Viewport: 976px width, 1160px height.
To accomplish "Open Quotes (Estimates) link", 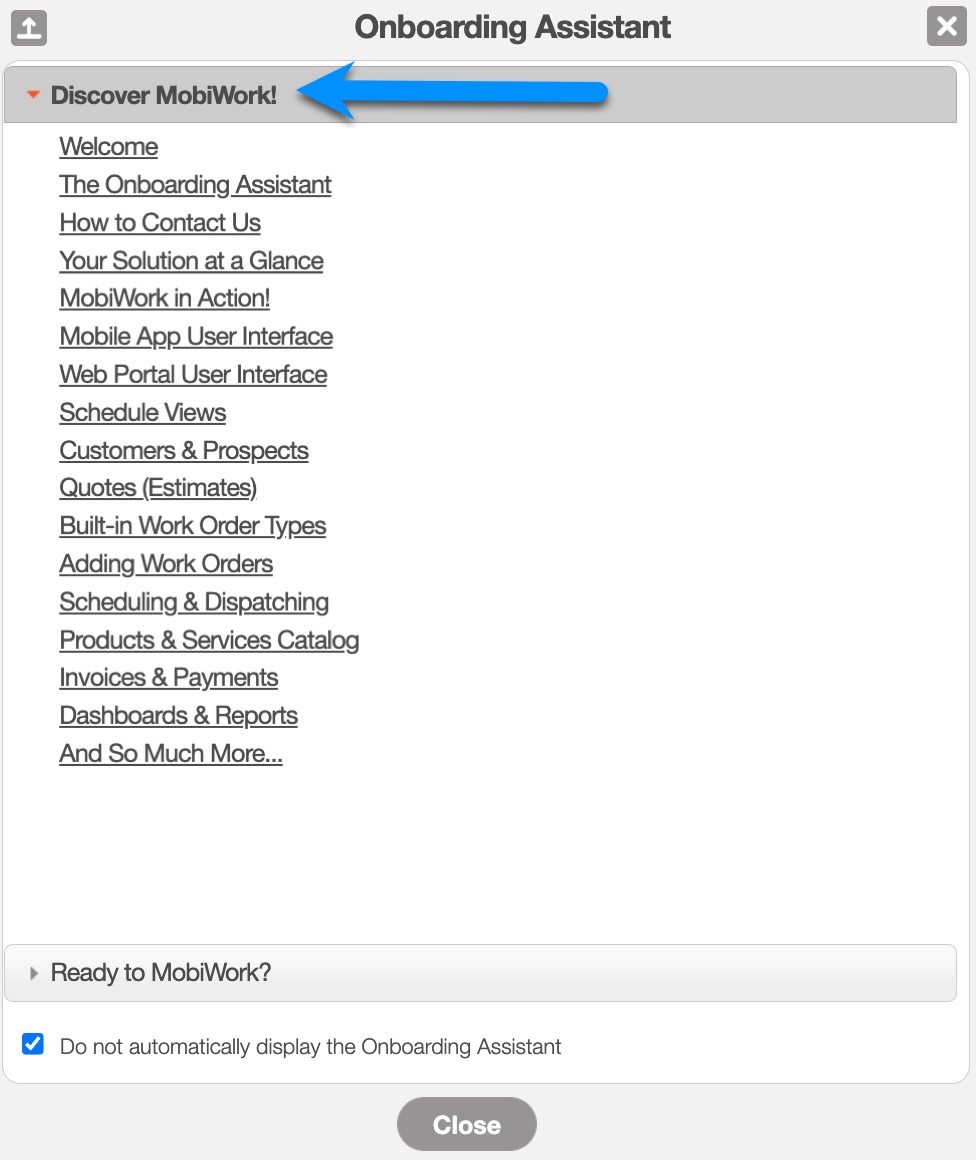I will (158, 488).
